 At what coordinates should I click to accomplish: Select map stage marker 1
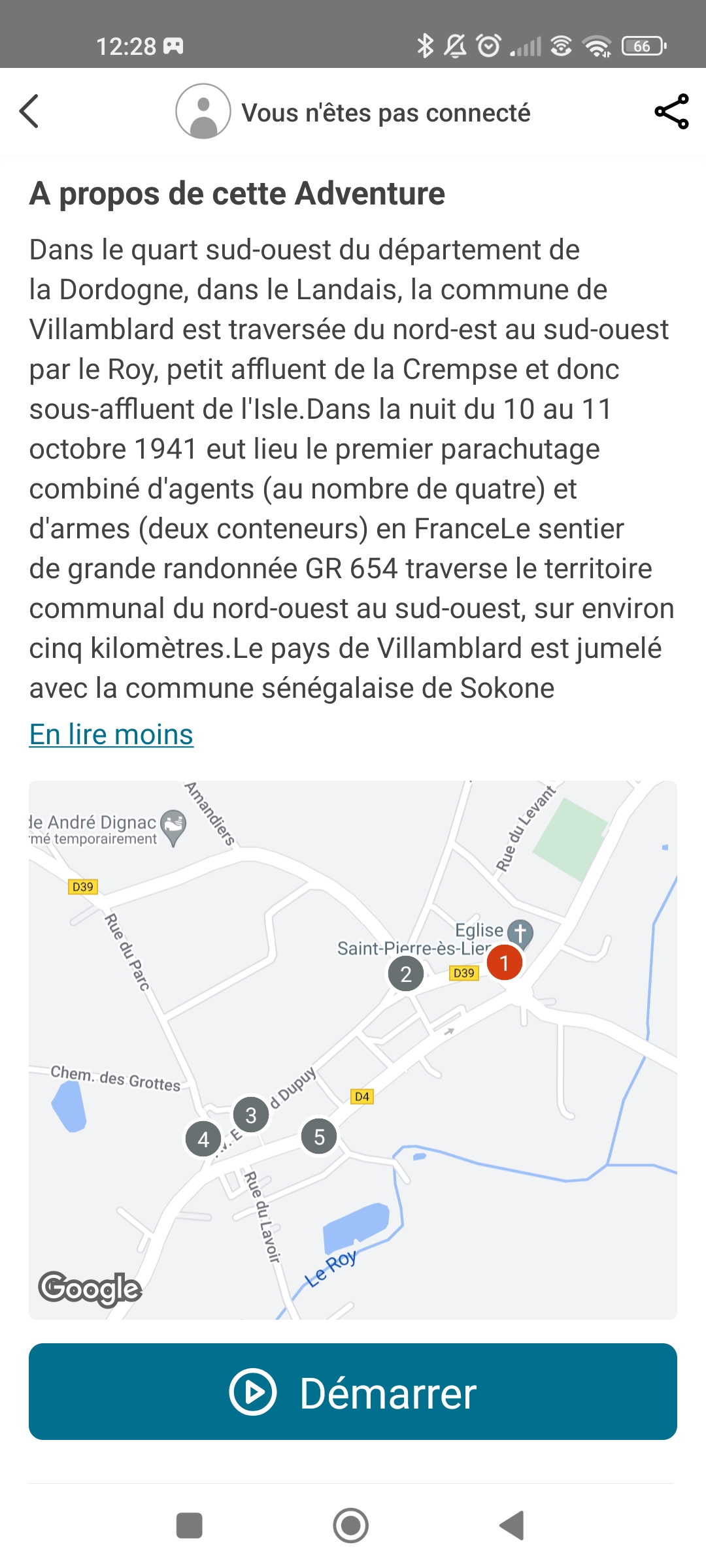[504, 962]
